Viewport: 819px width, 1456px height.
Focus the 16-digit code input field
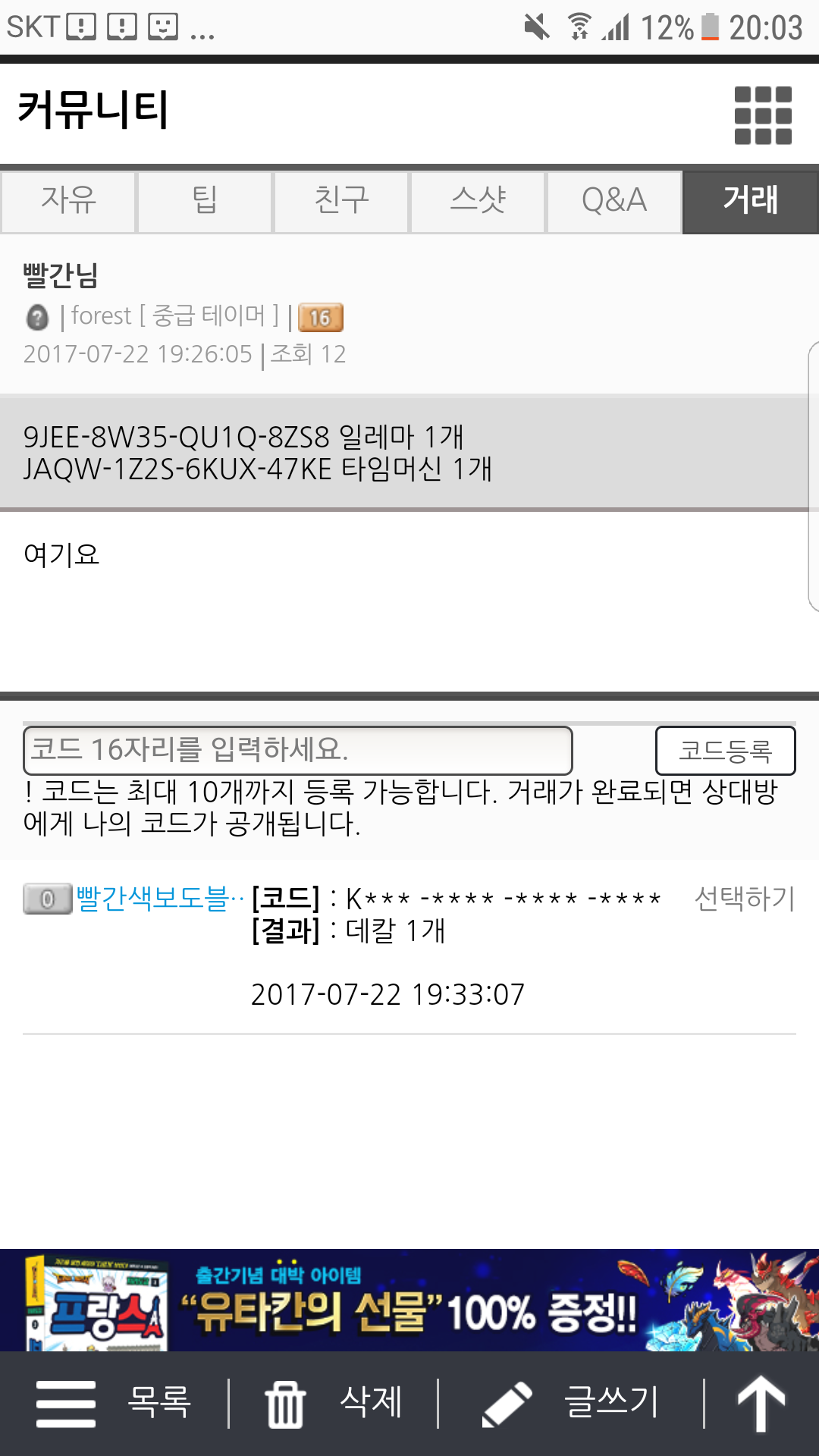tap(297, 750)
